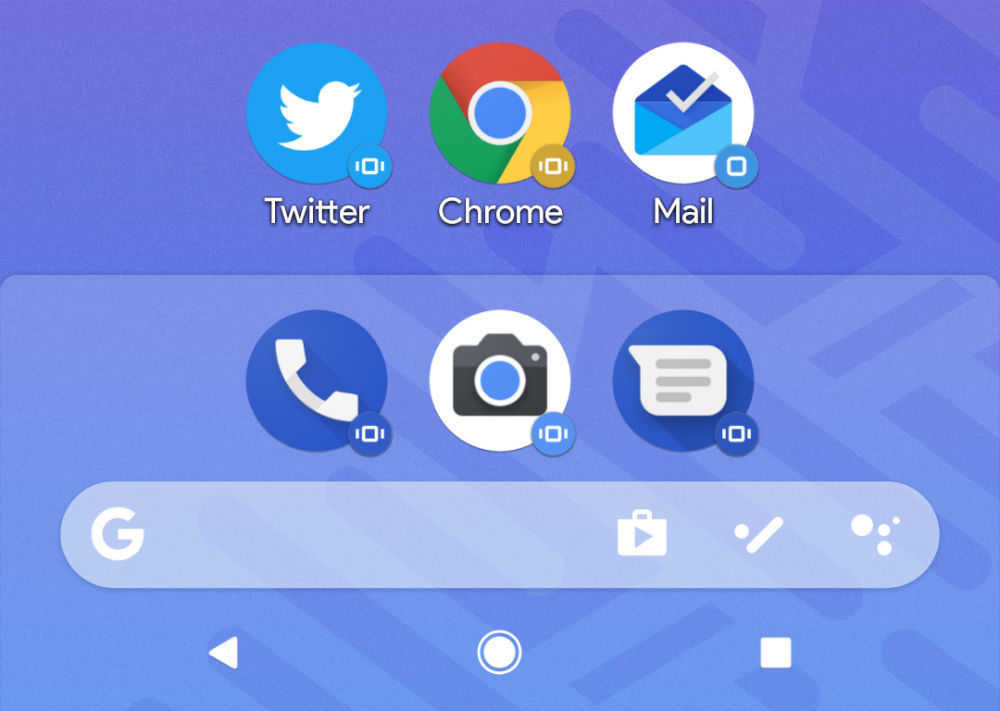Tap the circular home button
Image resolution: width=1000 pixels, height=711 pixels.
click(499, 653)
